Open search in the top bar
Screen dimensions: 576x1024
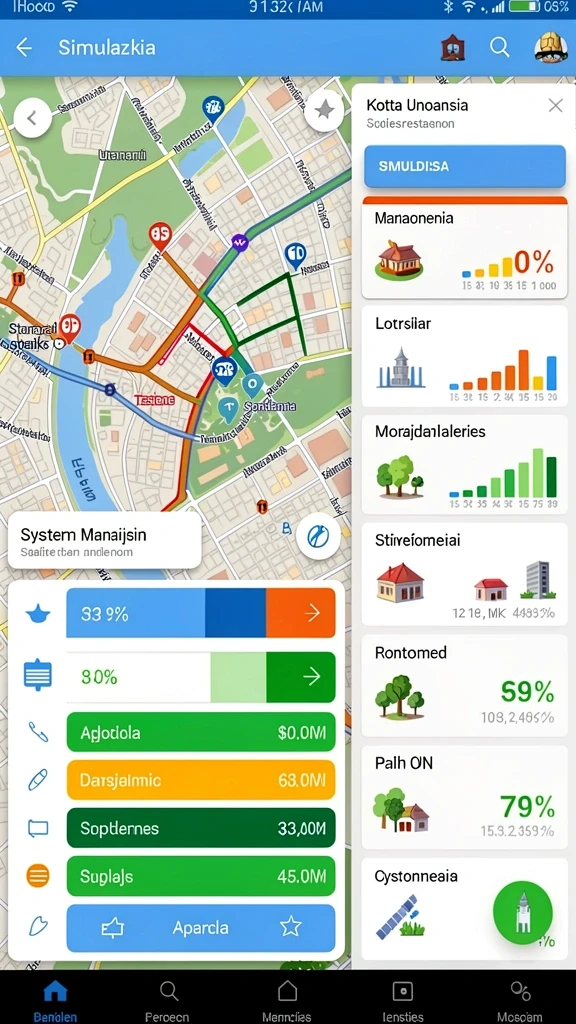(500, 47)
